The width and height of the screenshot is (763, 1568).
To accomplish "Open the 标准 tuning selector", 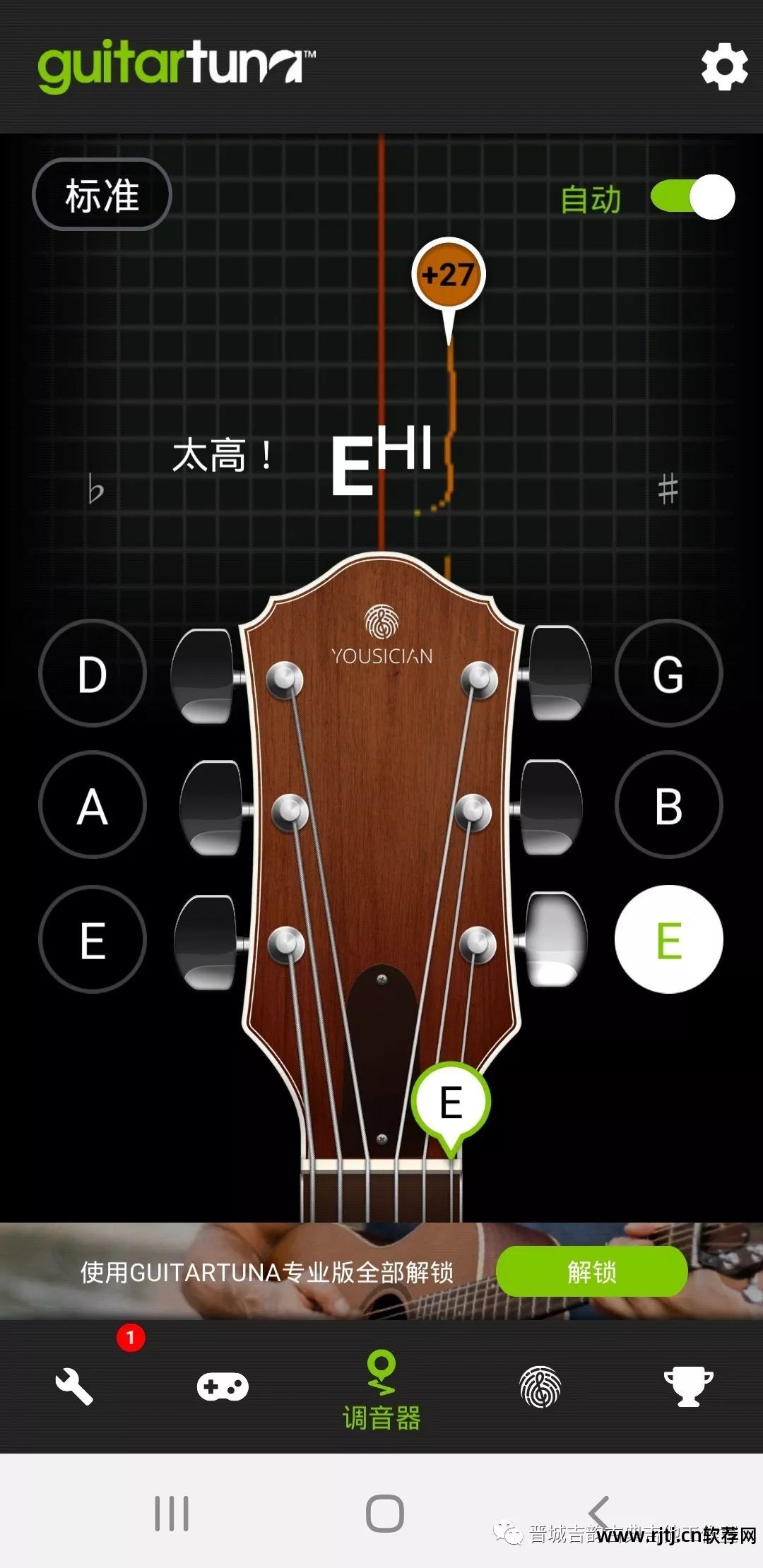I will click(x=101, y=194).
